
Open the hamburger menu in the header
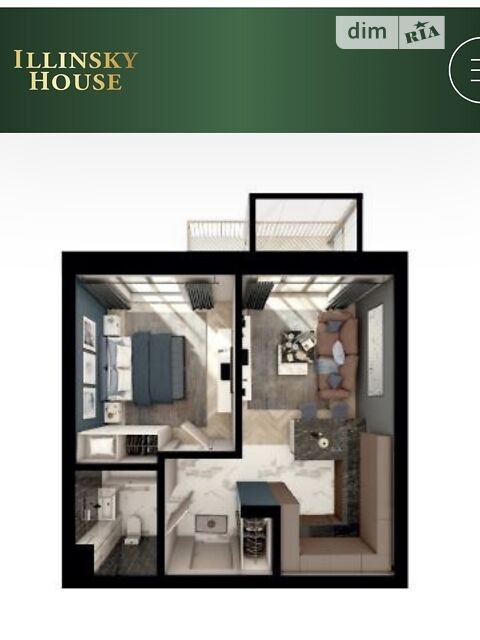(x=465, y=69)
